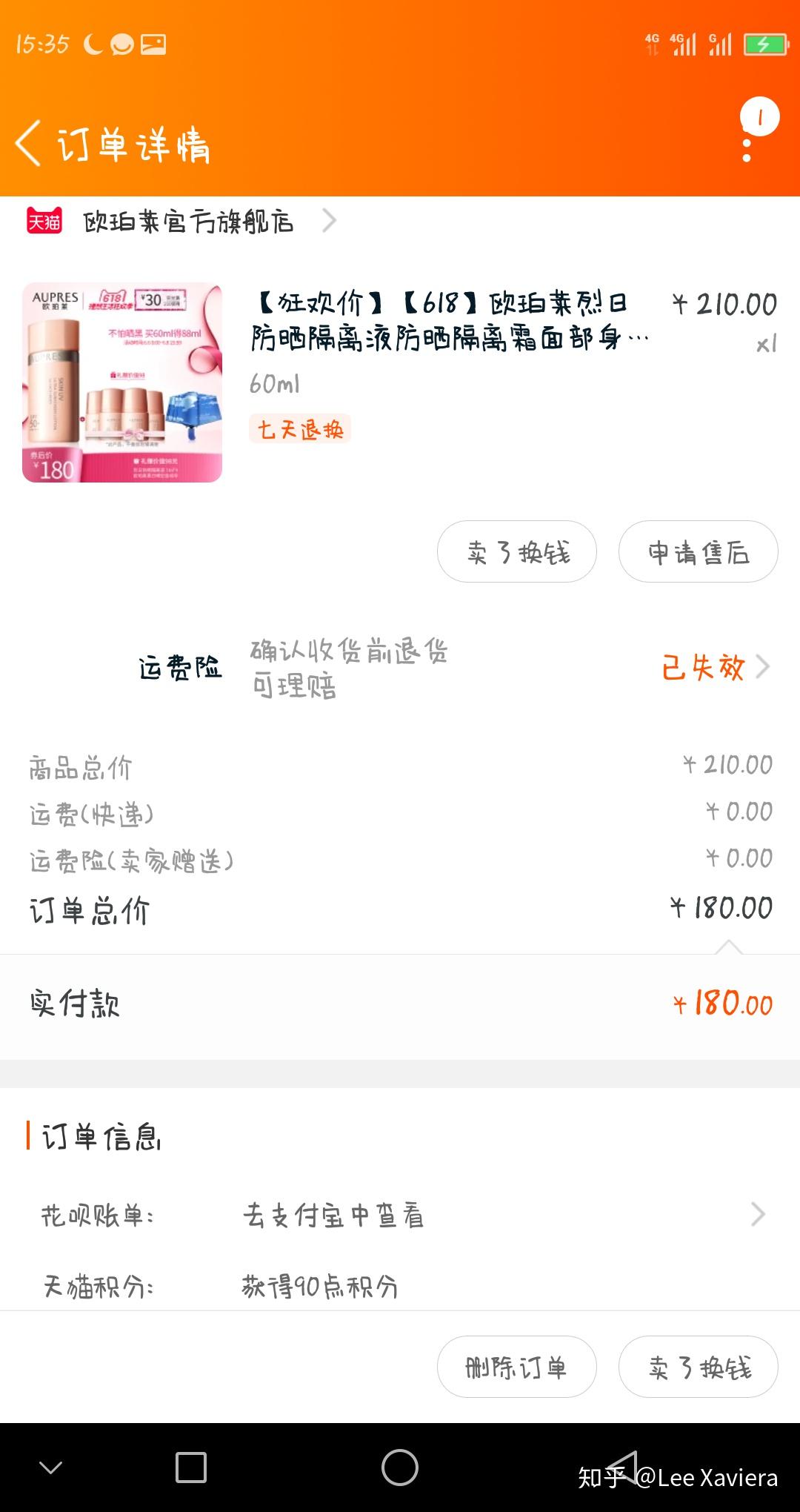Delete this order with 删除订单
The height and width of the screenshot is (1512, 800).
point(516,1367)
